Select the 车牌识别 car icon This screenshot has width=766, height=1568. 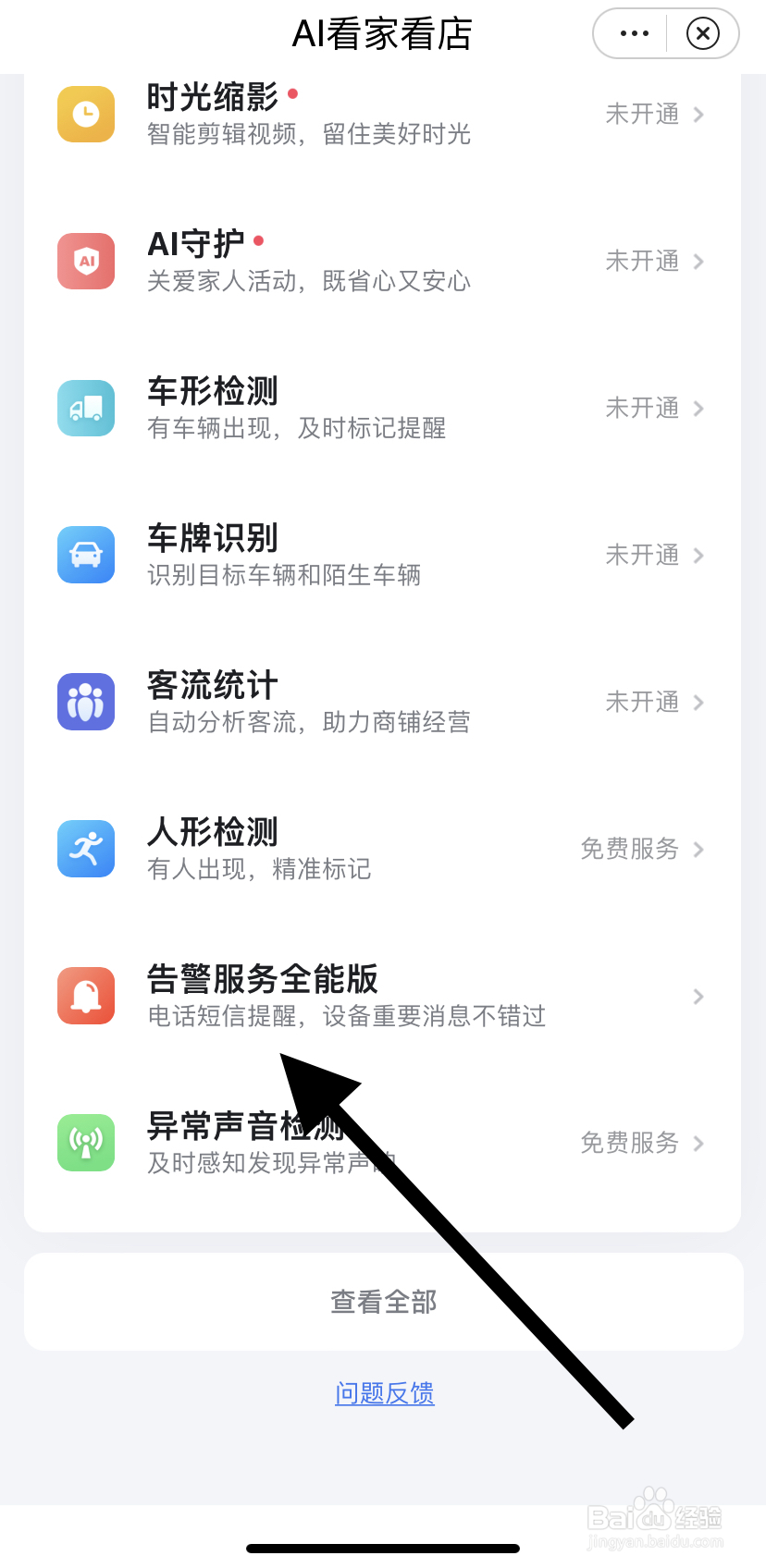click(85, 555)
